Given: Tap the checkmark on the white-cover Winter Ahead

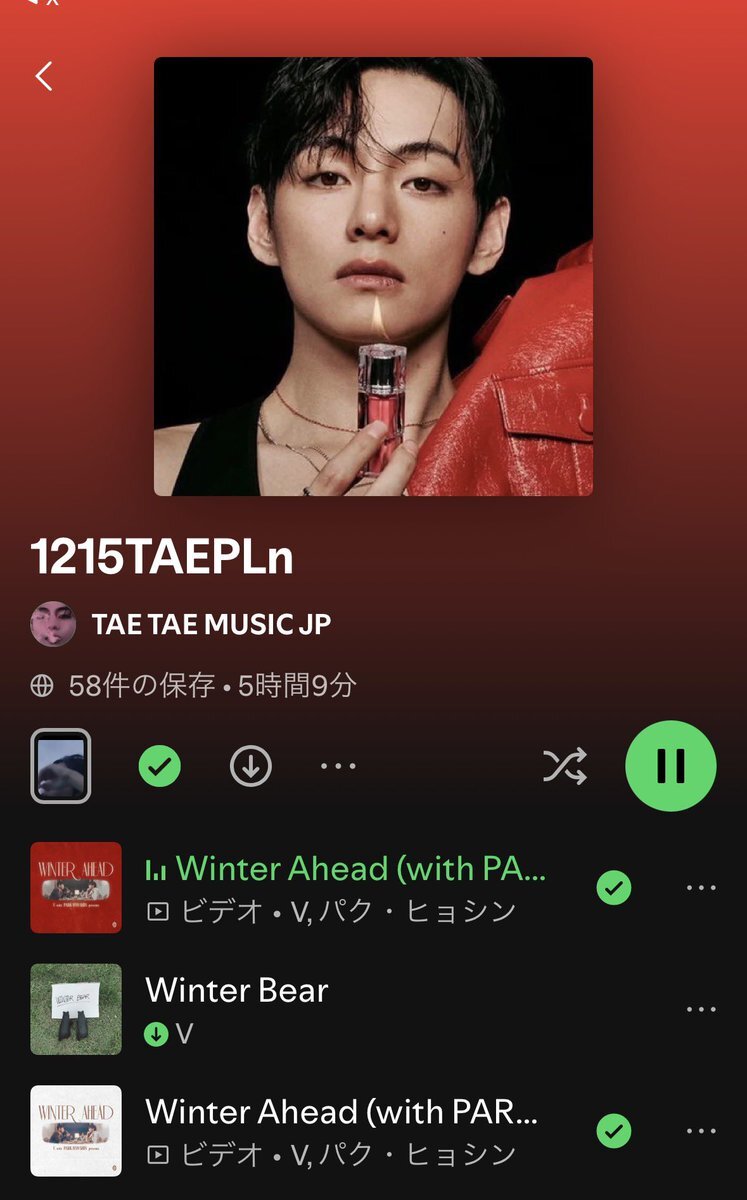Looking at the screenshot, I should [613, 1131].
